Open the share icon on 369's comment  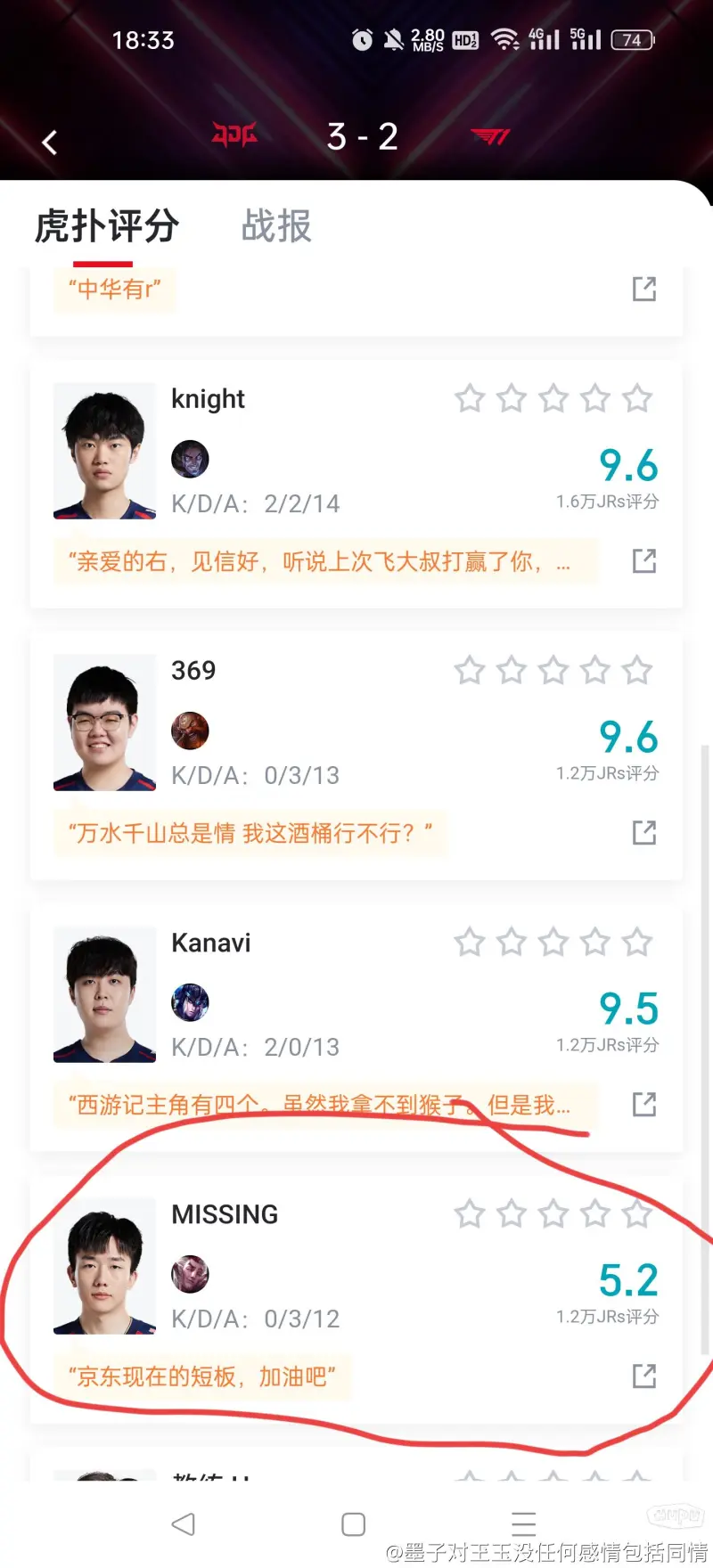643,833
